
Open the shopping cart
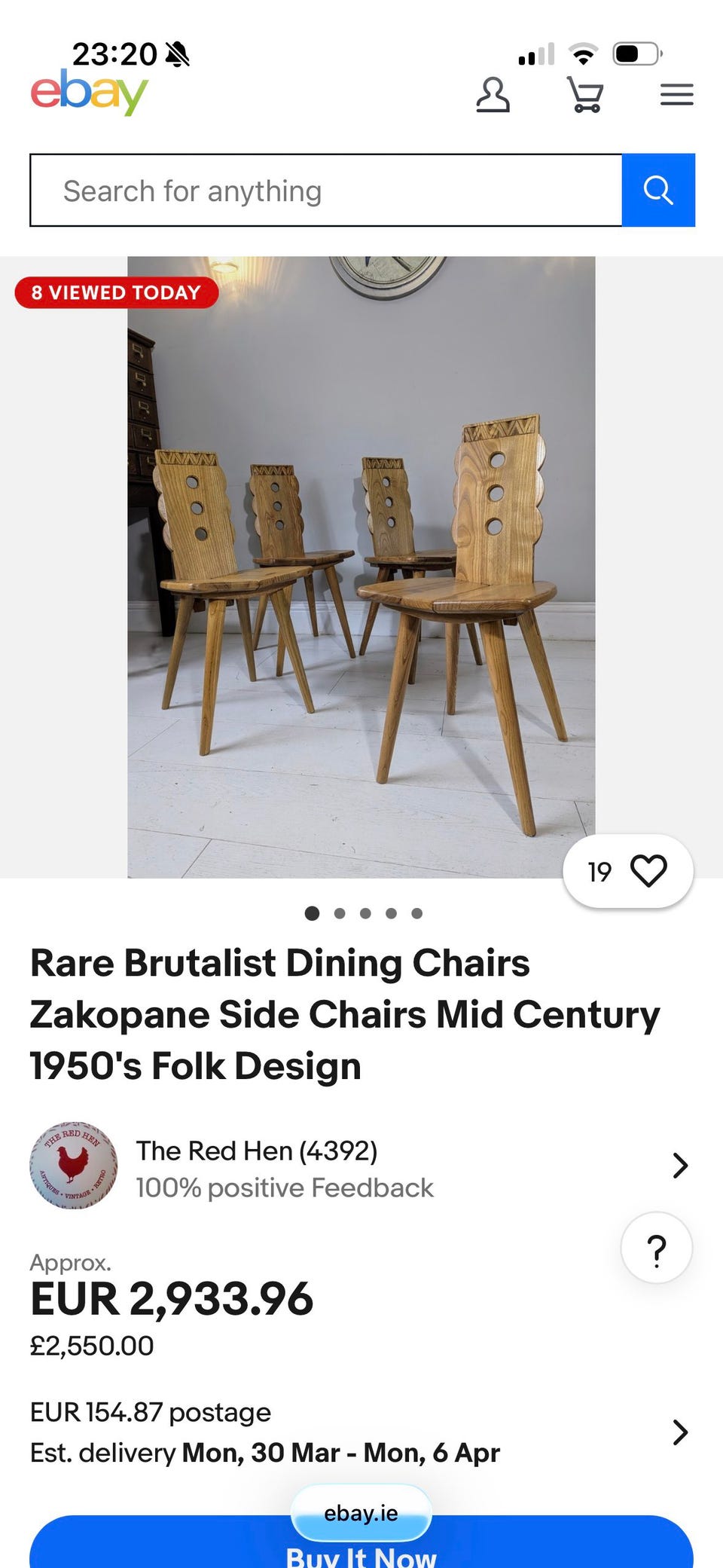coord(585,94)
